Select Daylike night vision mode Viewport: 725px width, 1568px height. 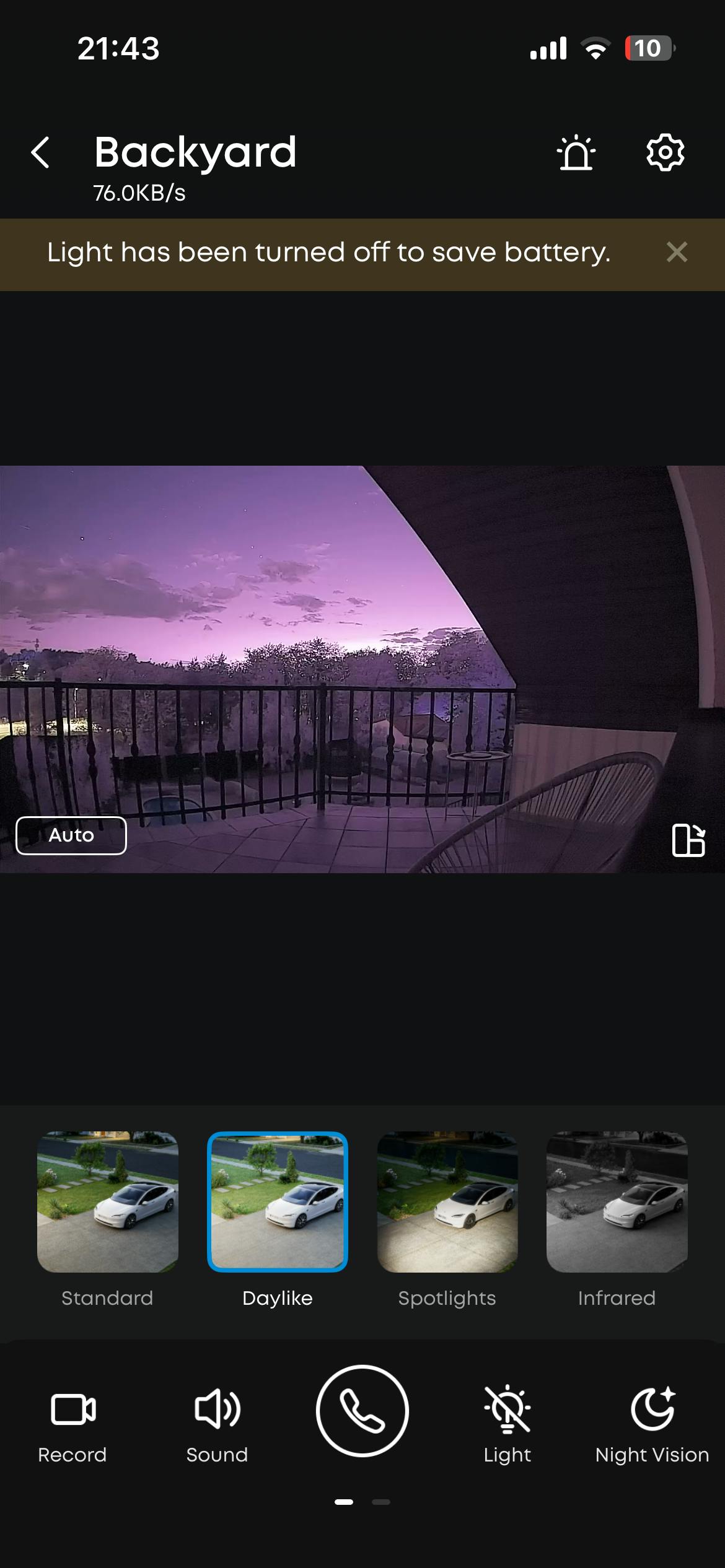(x=278, y=1202)
